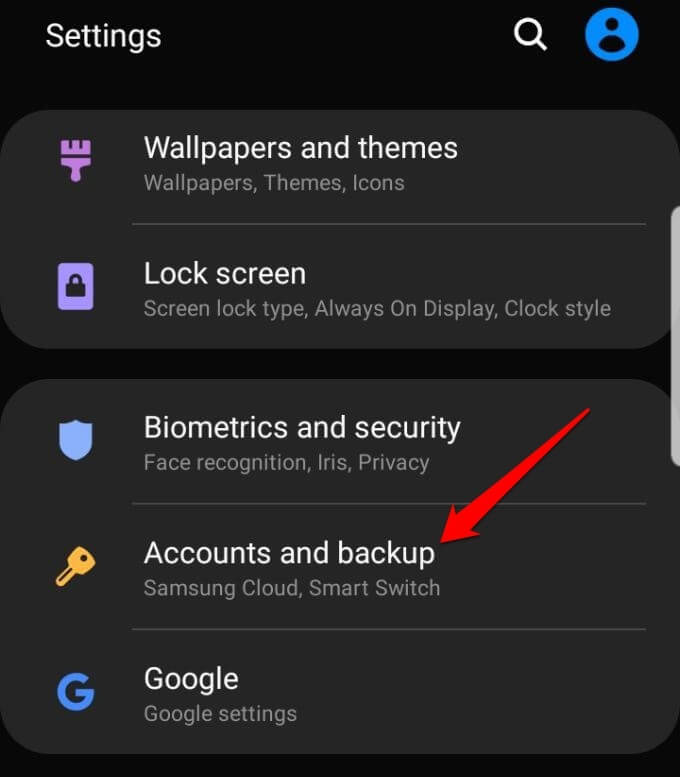This screenshot has width=680, height=777.
Task: Go to Lock screen settings
Action: [x=300, y=289]
